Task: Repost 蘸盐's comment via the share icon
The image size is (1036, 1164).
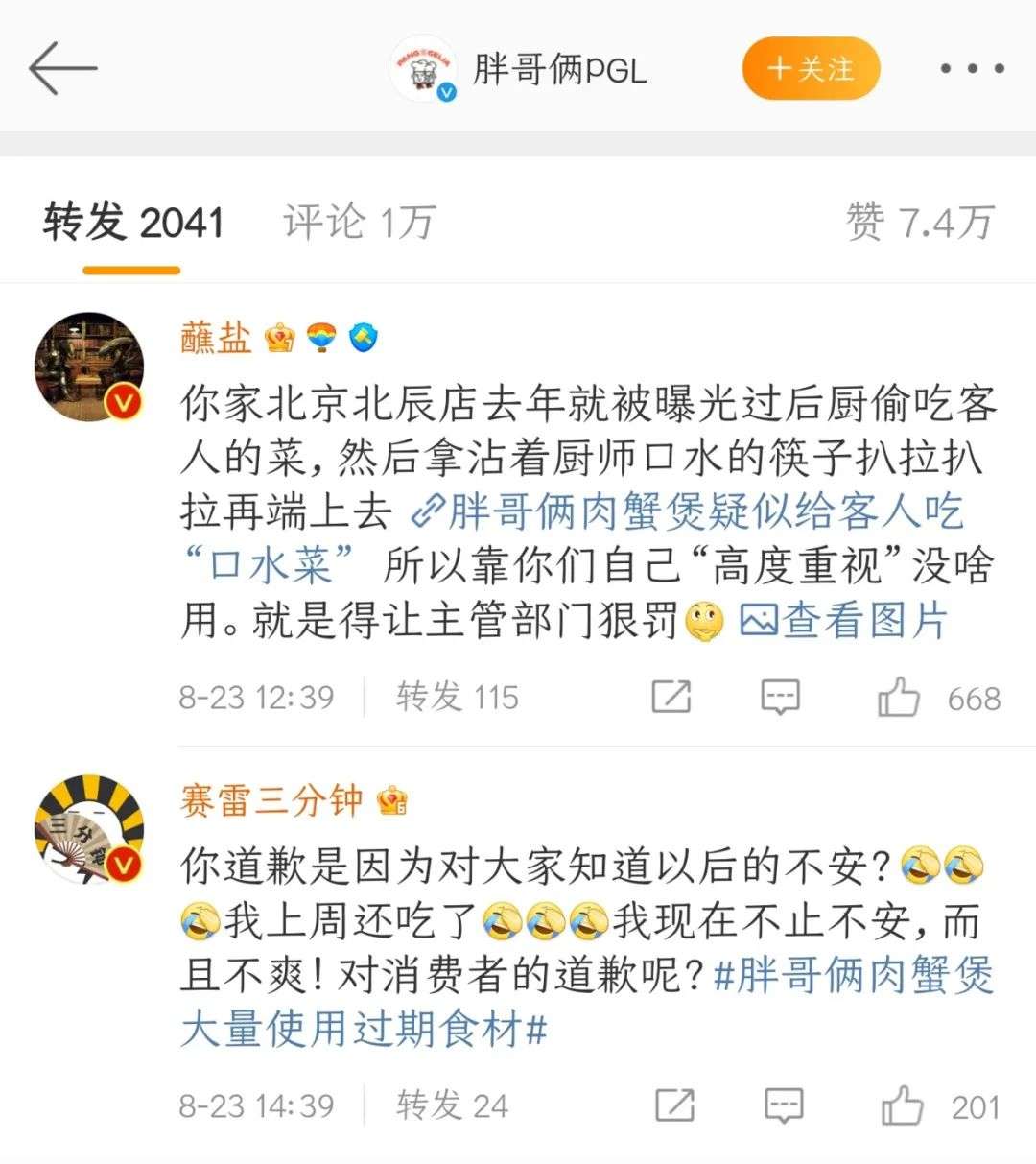Action: pos(671,697)
